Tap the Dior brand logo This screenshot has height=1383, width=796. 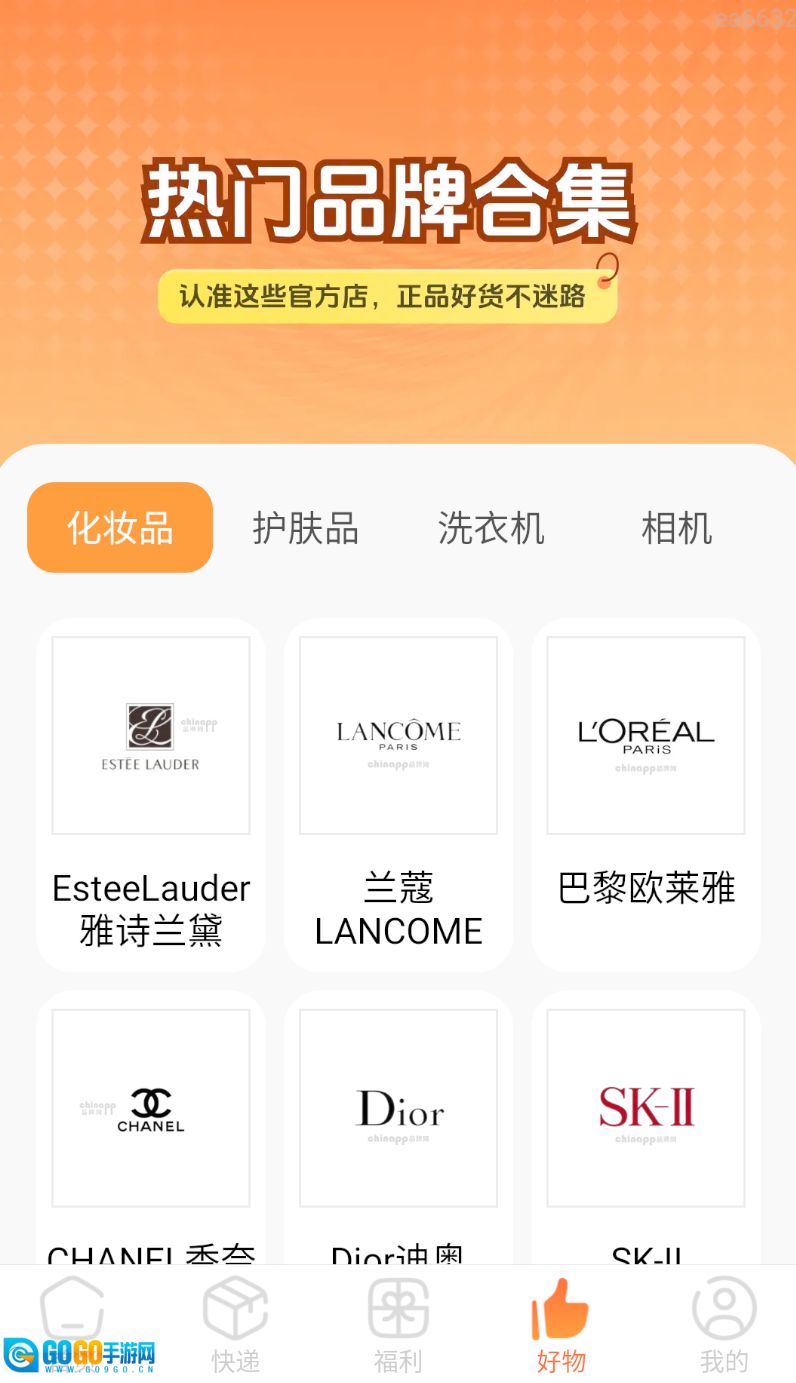[x=397, y=1107]
